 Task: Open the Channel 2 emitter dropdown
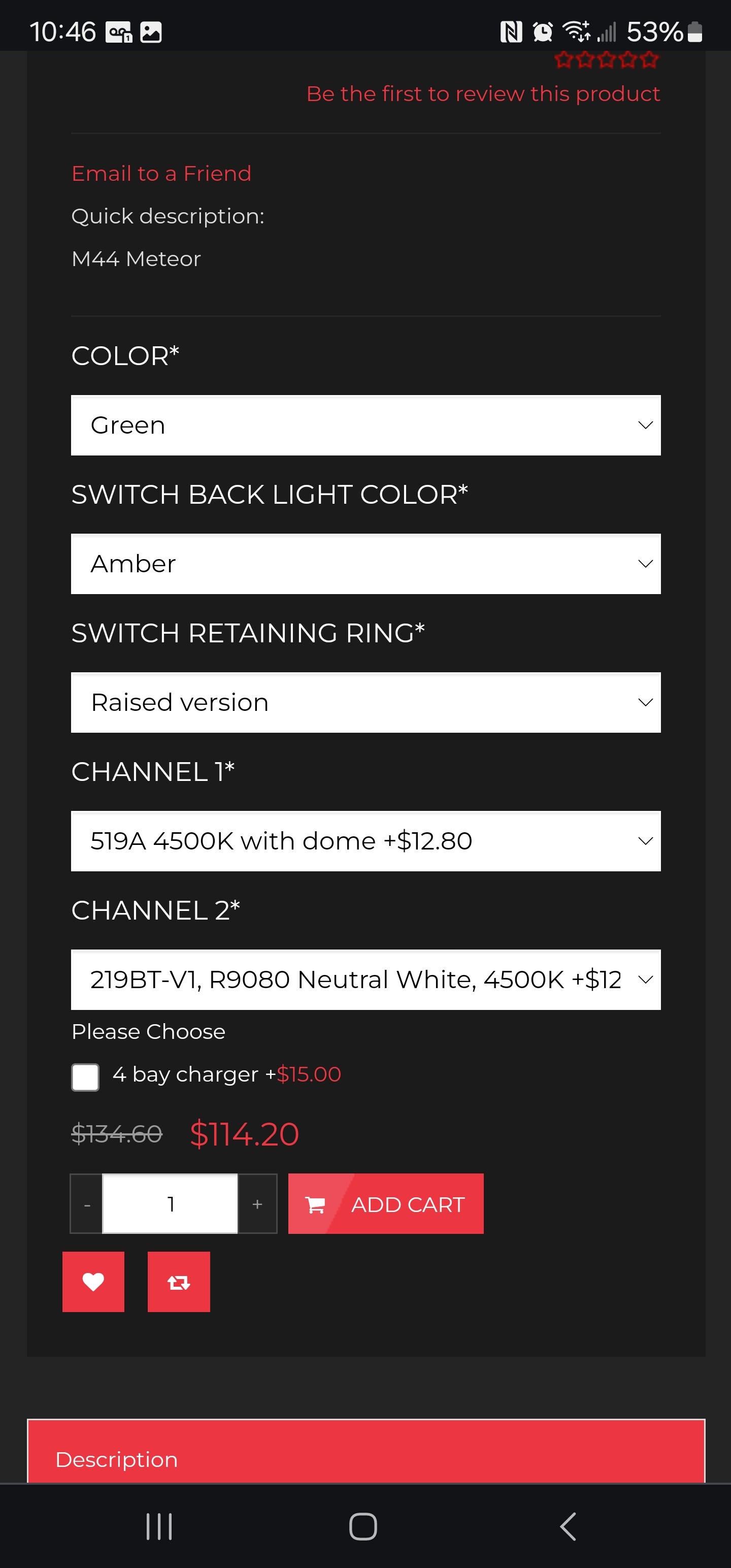point(365,980)
